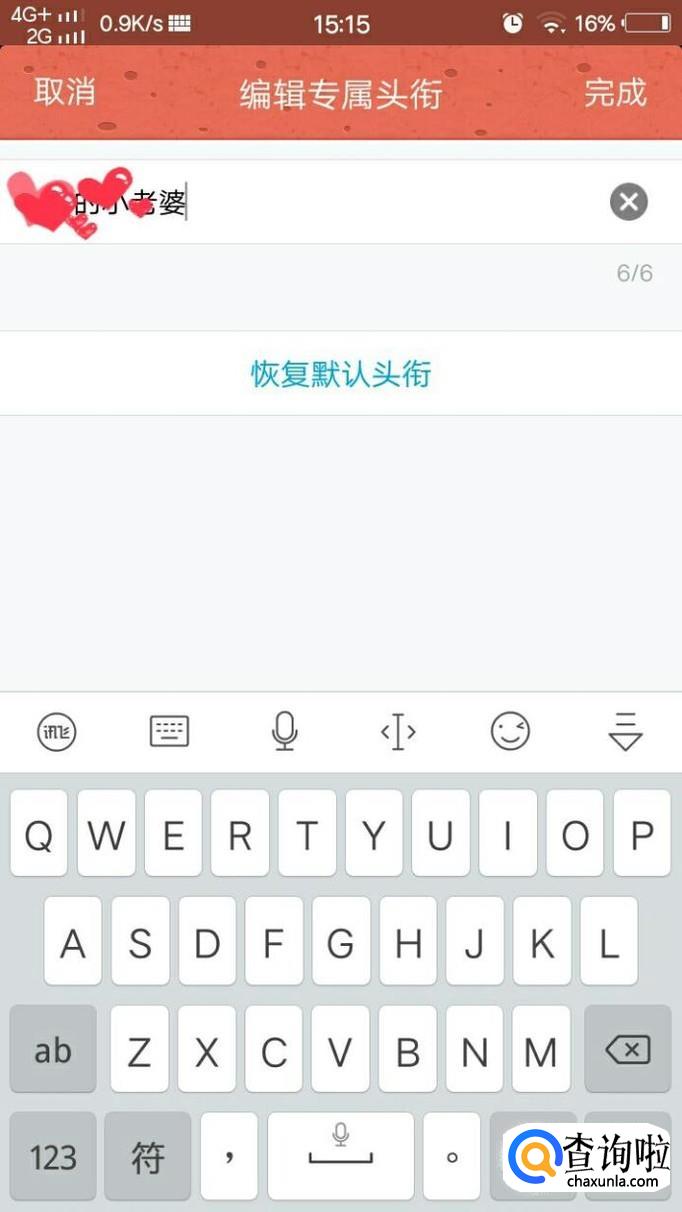Delete a character with backspace key
Image resolution: width=682 pixels, height=1212 pixels.
pyautogui.click(x=627, y=1049)
